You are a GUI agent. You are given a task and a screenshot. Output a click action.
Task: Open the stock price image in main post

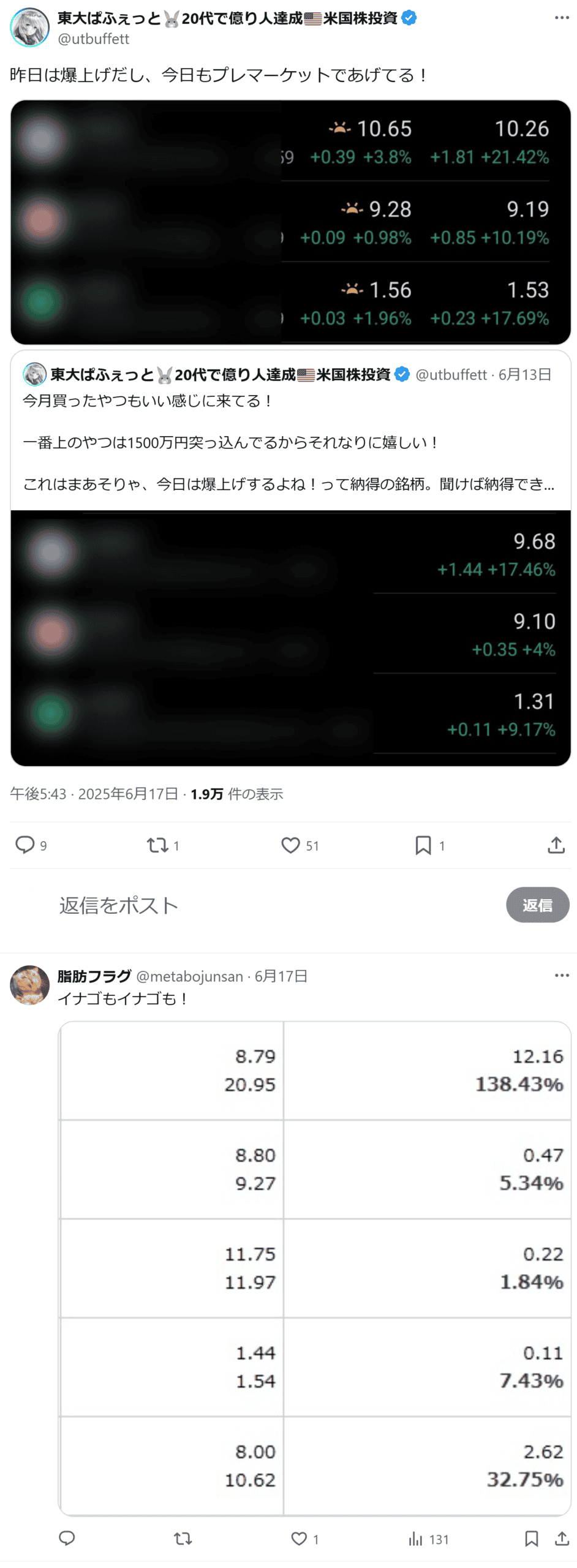click(x=290, y=222)
